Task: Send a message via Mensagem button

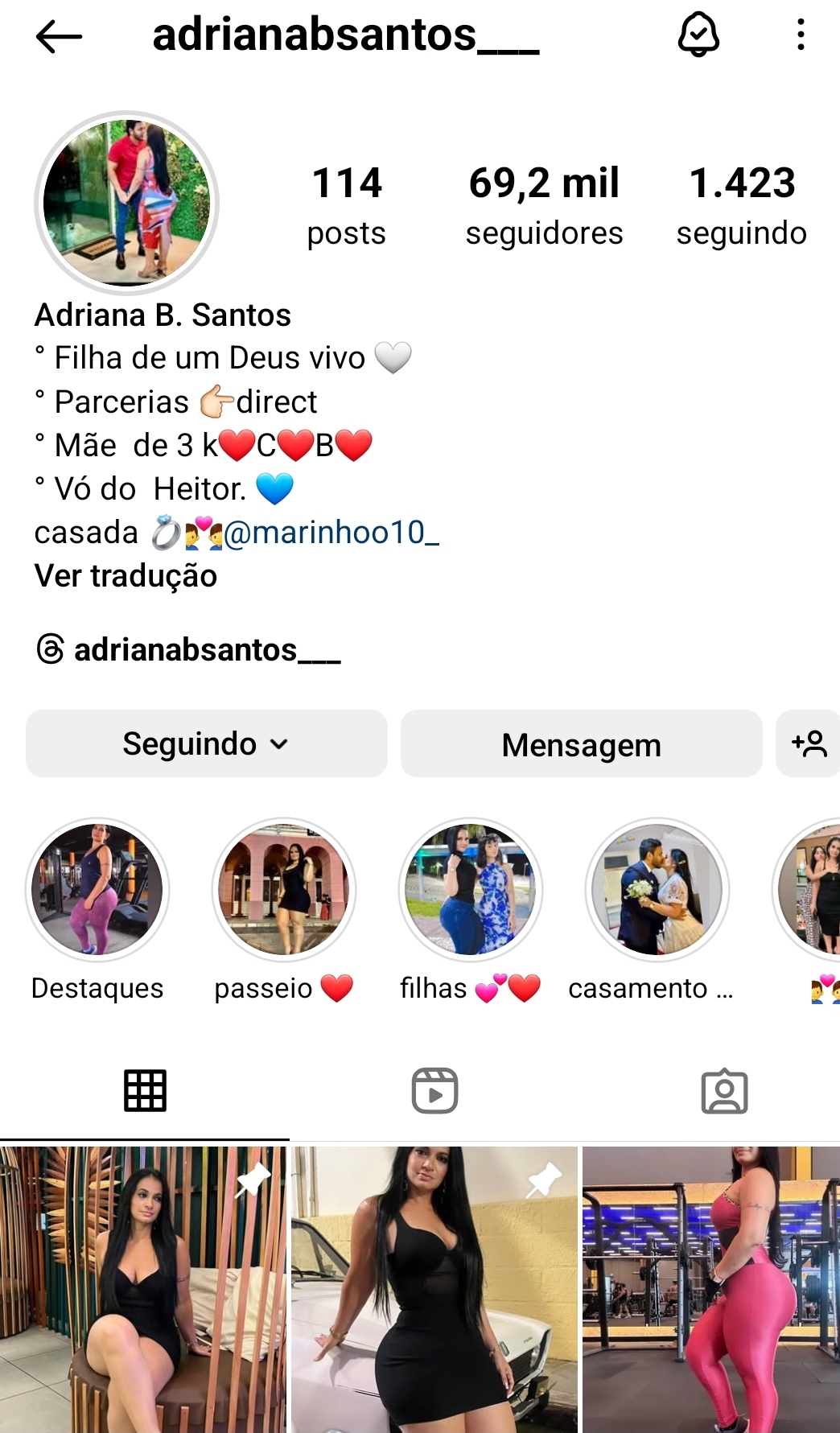Action: [x=581, y=743]
